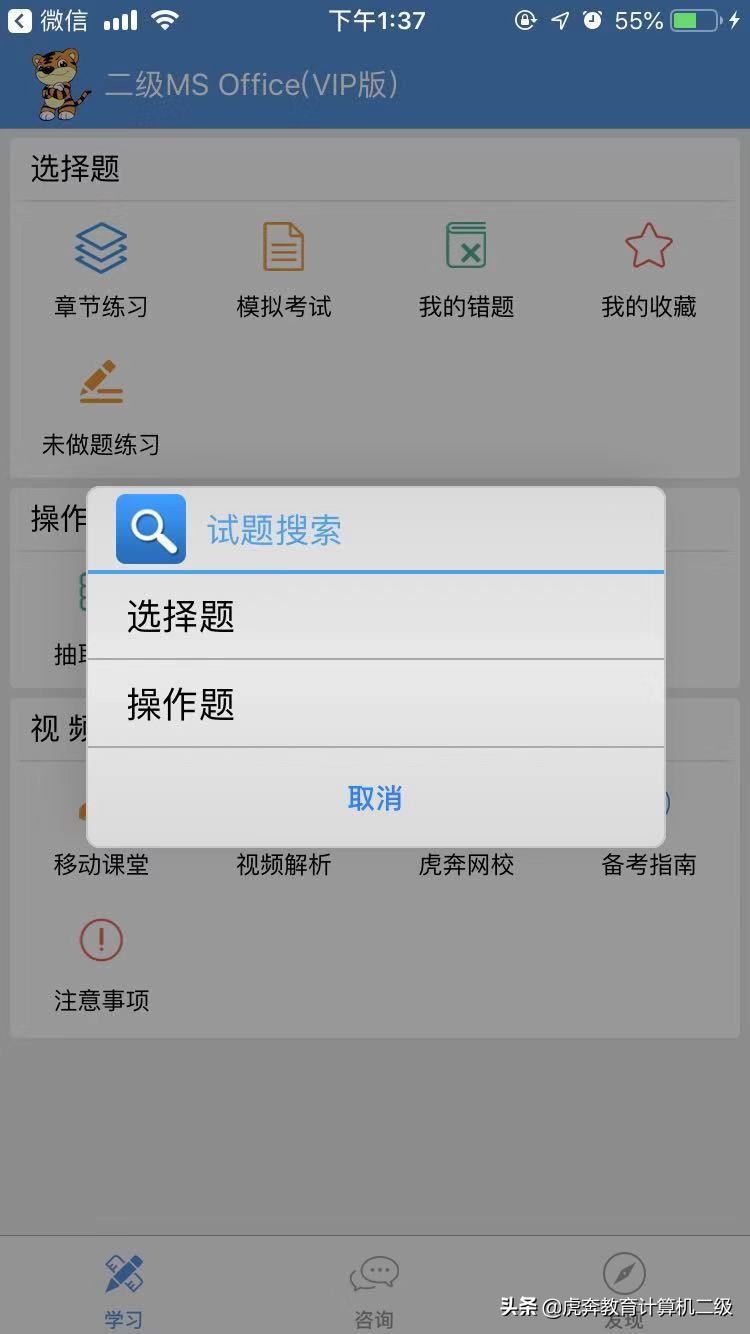Open 我的收藏 (my favorites) star icon

pyautogui.click(x=649, y=265)
